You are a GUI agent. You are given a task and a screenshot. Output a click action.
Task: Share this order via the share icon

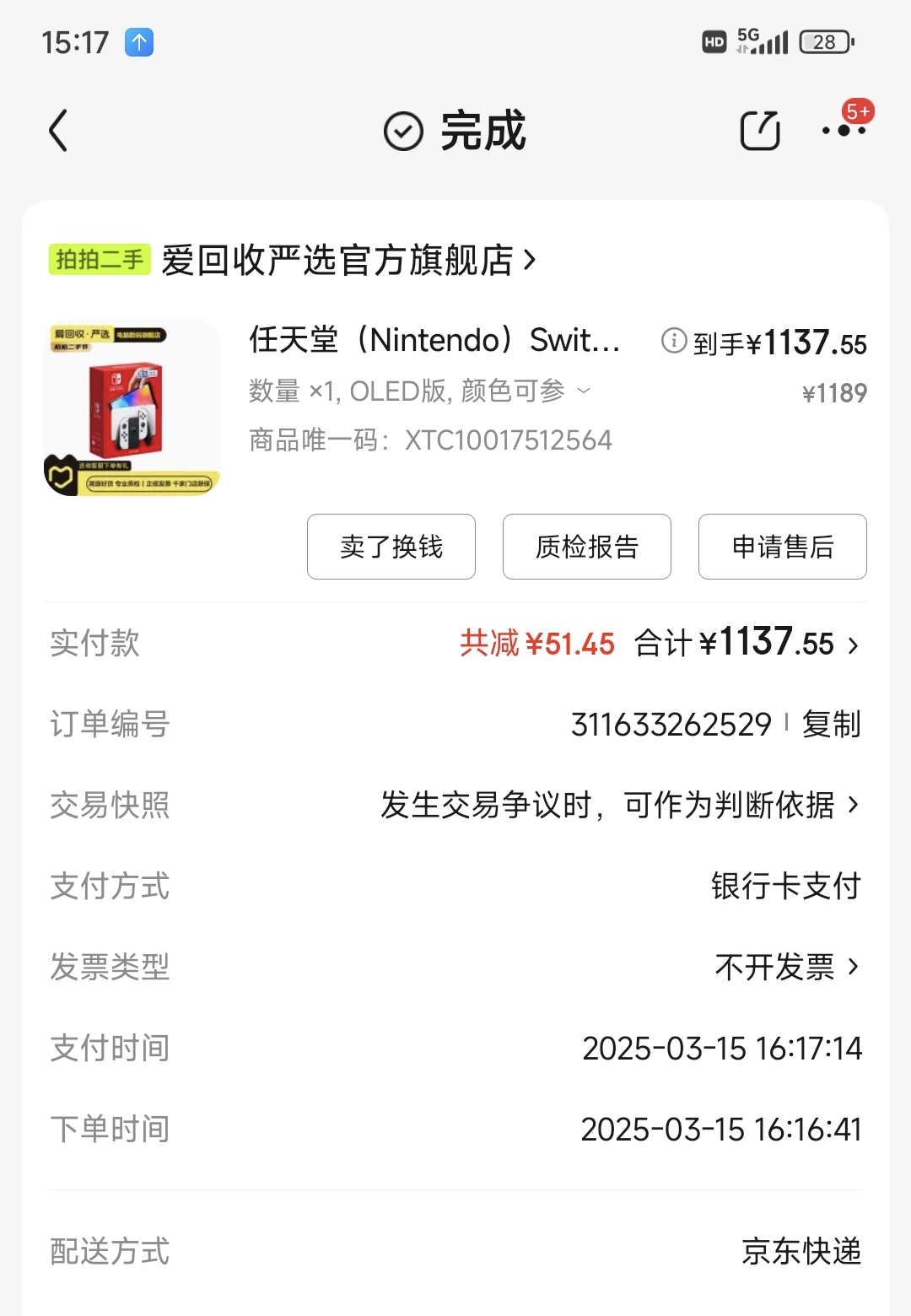coord(759,131)
